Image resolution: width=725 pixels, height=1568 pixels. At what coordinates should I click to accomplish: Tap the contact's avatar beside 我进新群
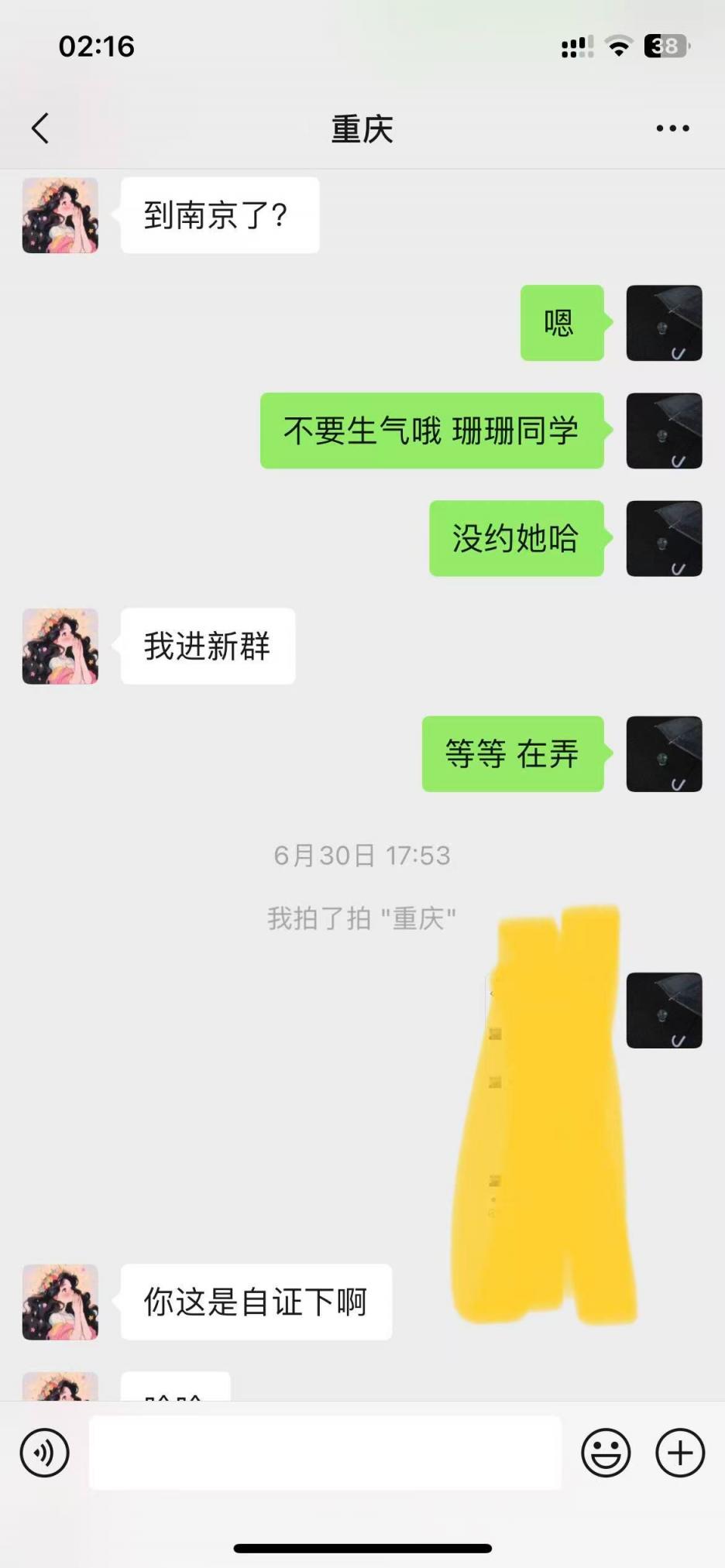60,647
